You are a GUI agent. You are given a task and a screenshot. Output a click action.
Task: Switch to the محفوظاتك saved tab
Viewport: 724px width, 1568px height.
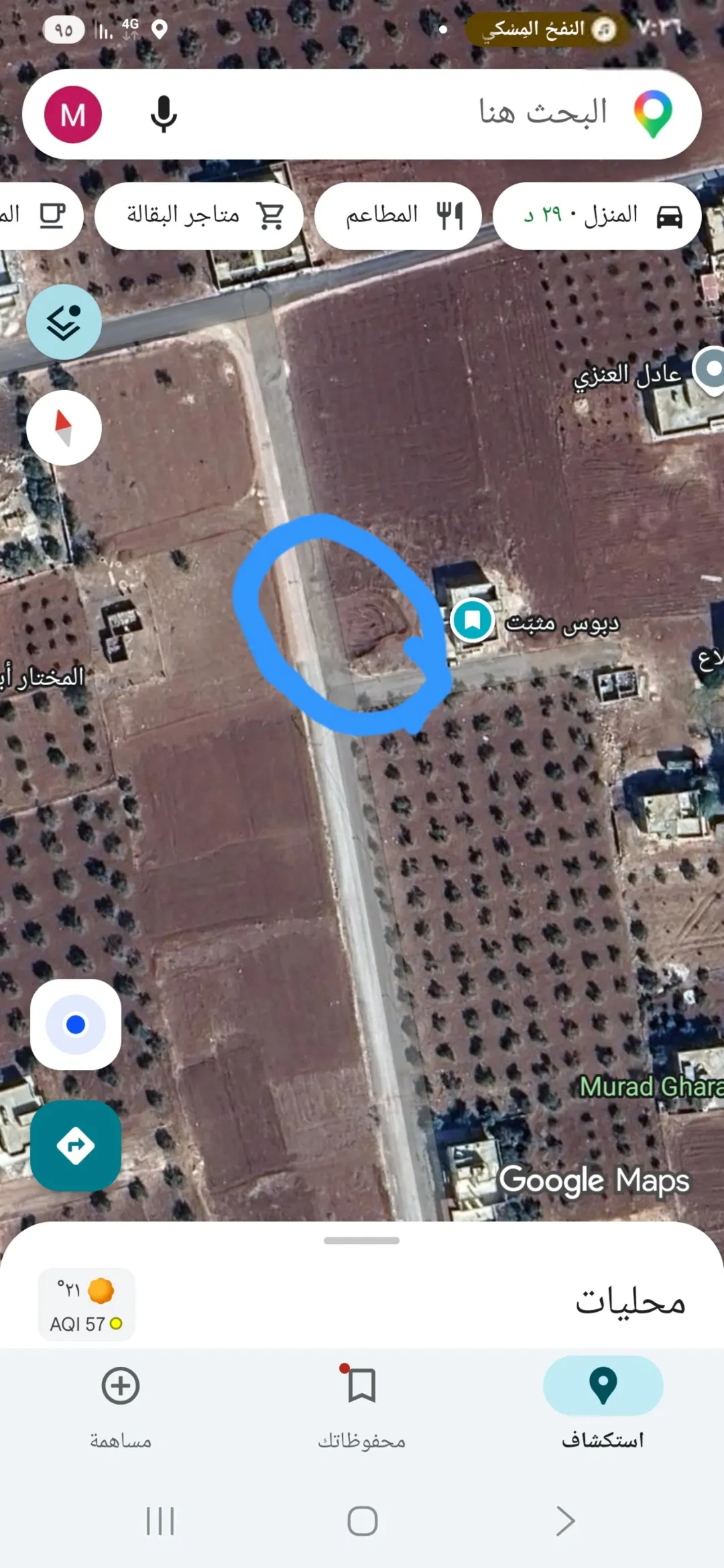(x=362, y=1402)
